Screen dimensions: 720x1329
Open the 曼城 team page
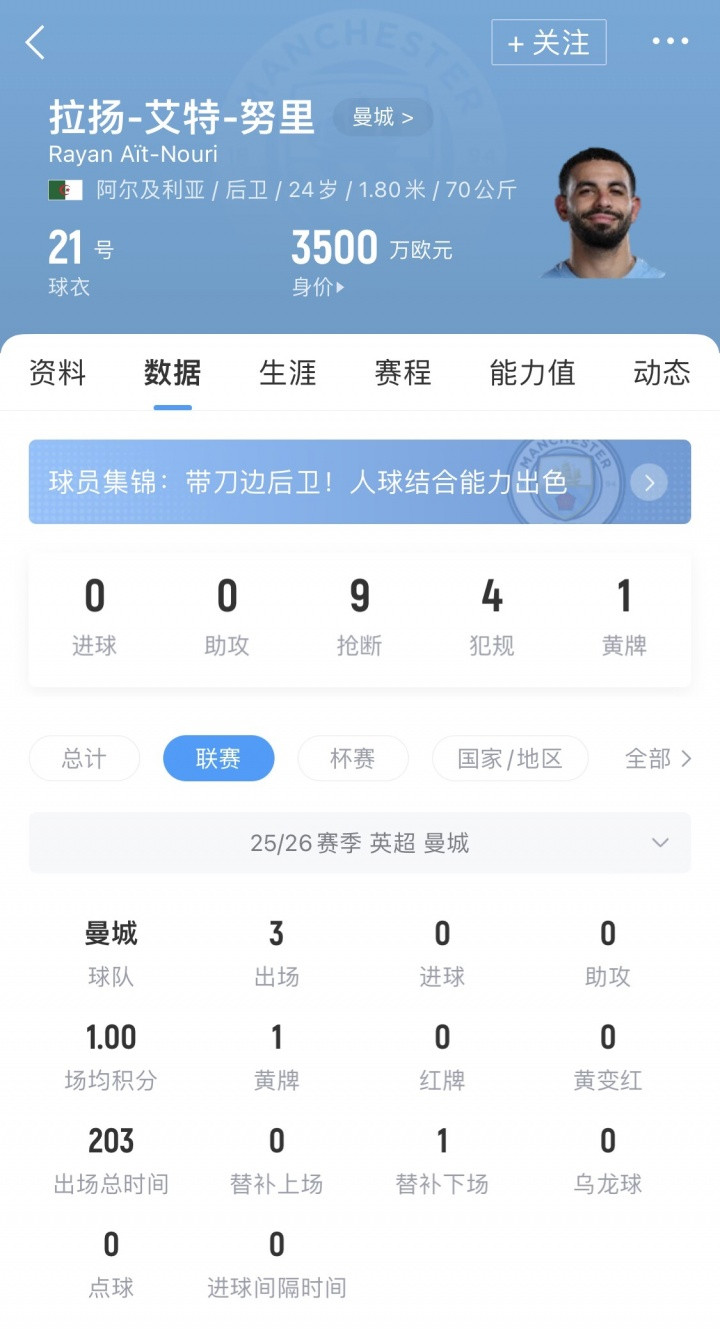pyautogui.click(x=382, y=118)
